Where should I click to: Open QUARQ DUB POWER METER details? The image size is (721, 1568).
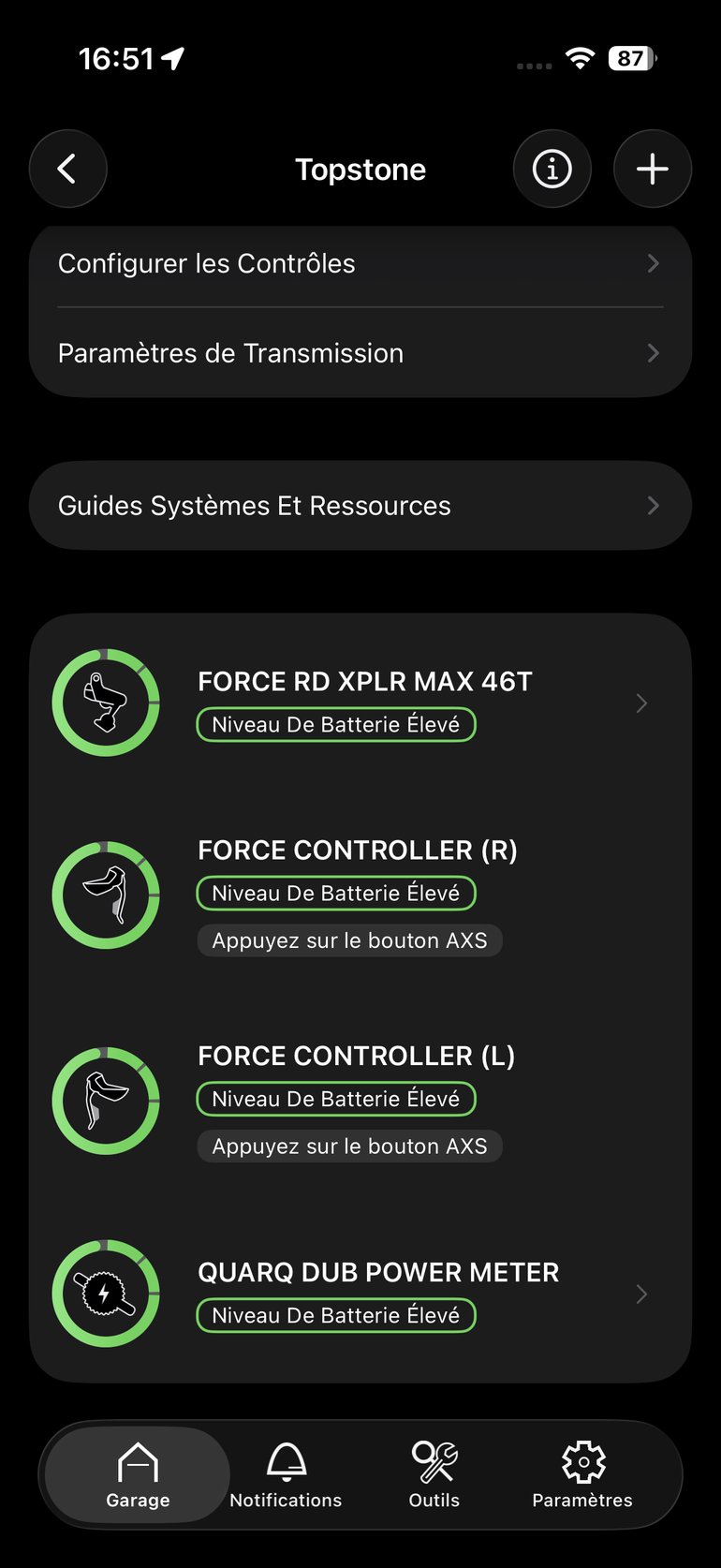click(360, 1294)
